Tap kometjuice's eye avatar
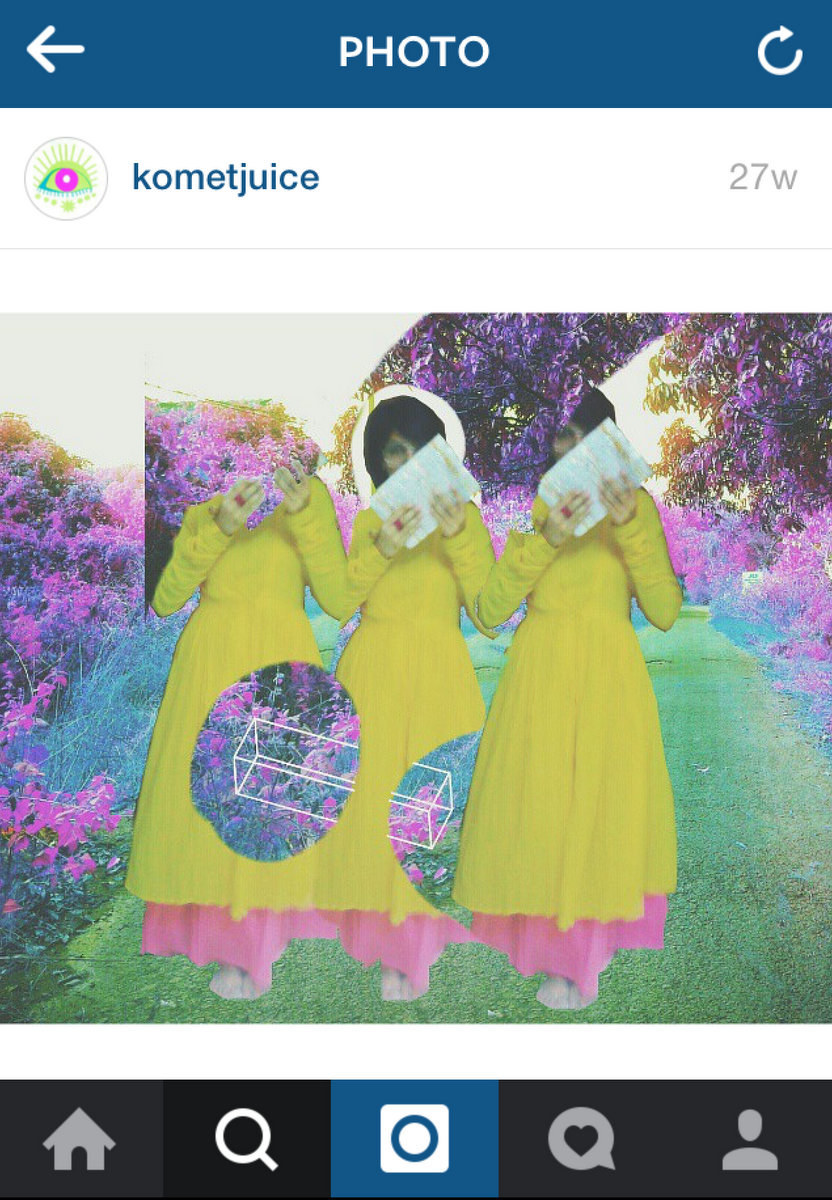832x1200 pixels. click(66, 179)
